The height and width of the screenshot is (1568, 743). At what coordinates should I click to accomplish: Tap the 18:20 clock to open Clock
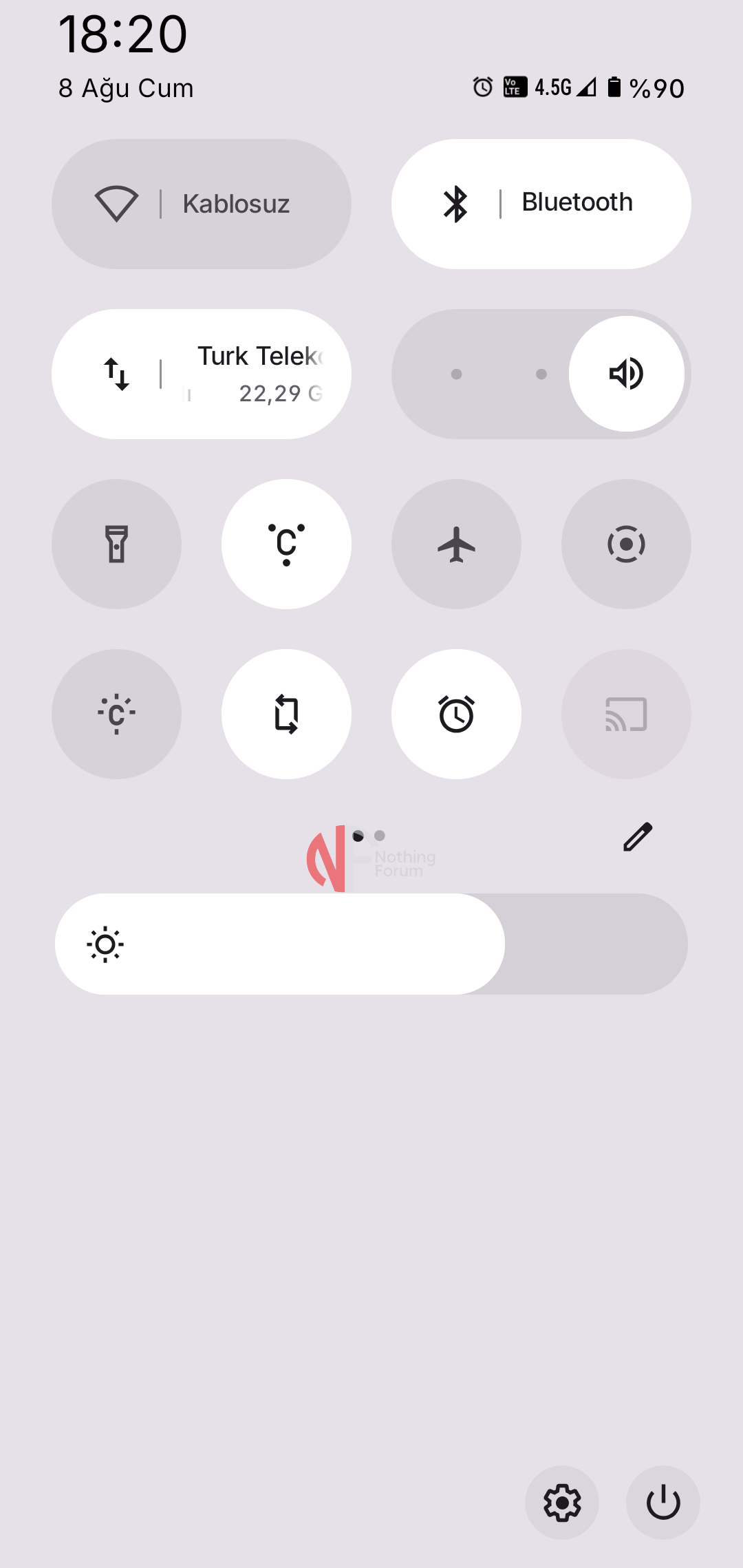pos(124,33)
